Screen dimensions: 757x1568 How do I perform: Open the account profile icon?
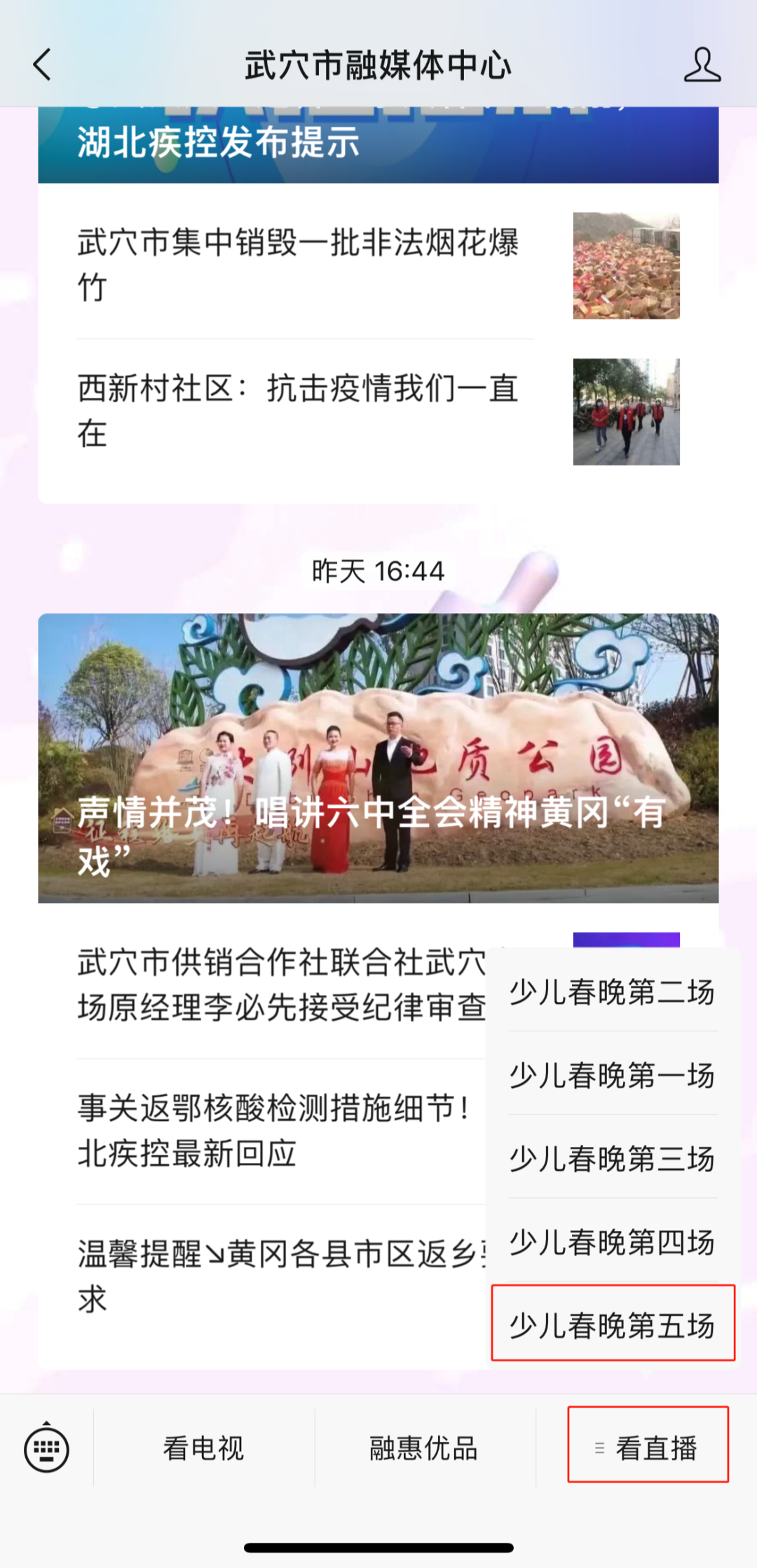[702, 65]
